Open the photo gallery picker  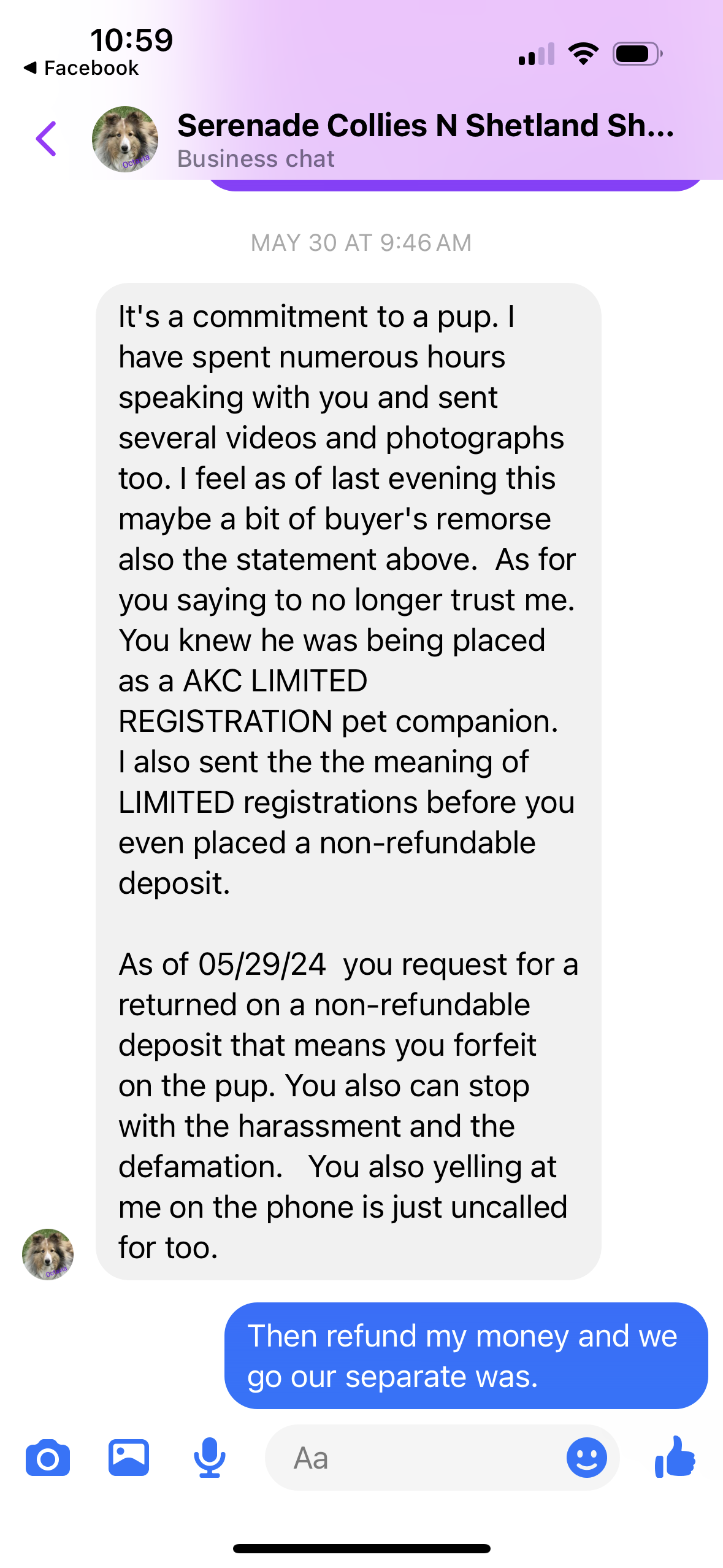pos(129,1457)
